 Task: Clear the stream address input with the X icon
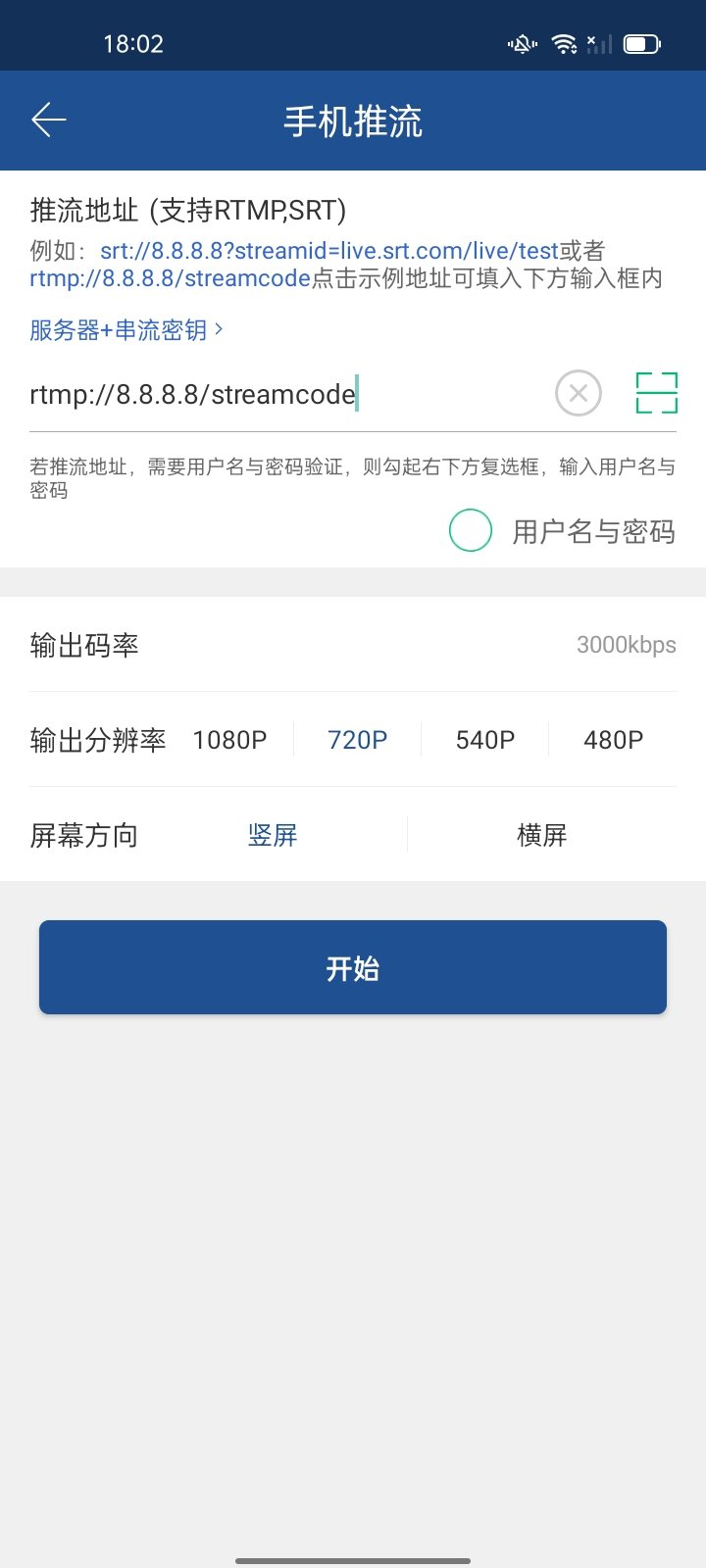578,393
